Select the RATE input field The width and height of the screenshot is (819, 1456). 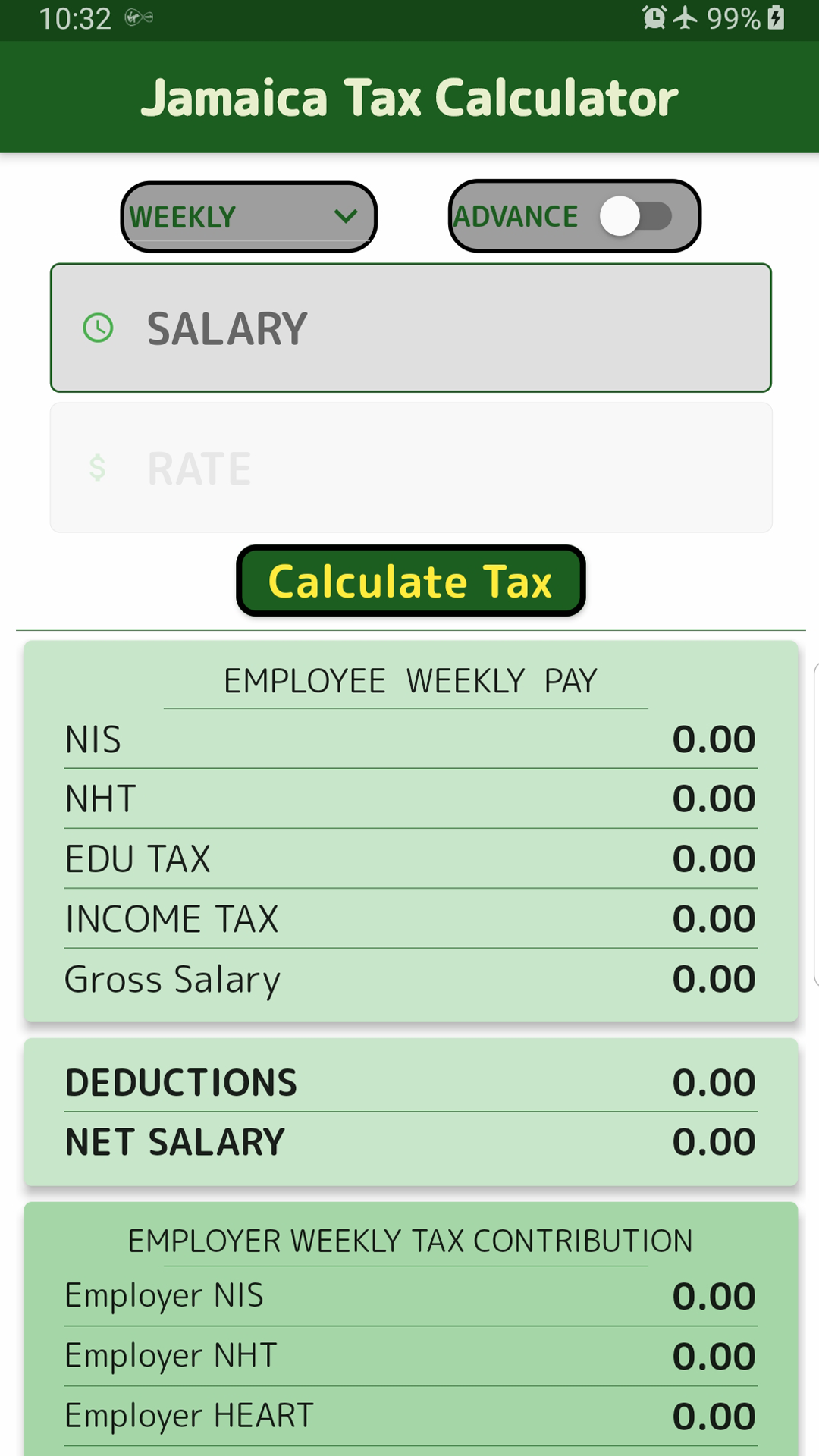pos(411,468)
